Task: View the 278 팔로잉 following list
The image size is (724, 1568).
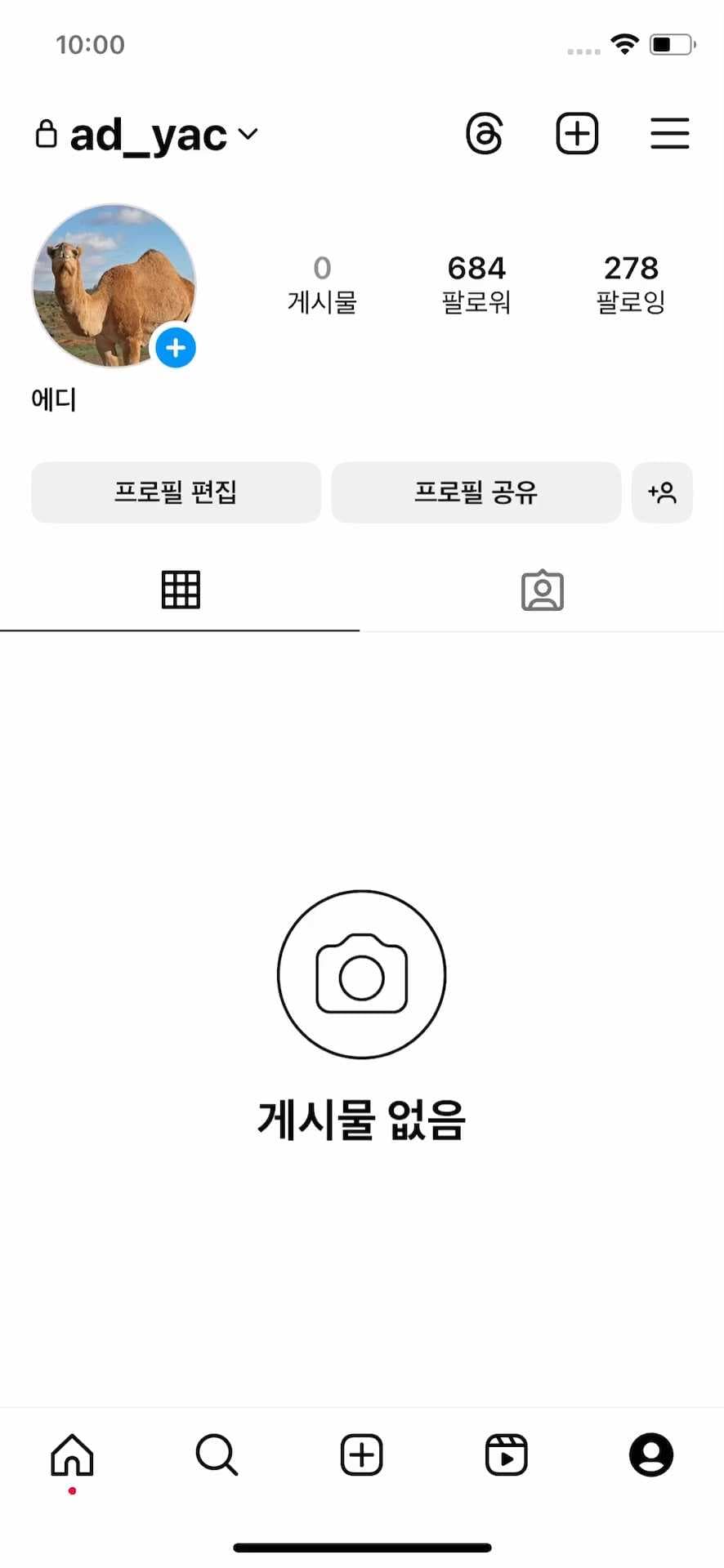Action: coord(630,282)
